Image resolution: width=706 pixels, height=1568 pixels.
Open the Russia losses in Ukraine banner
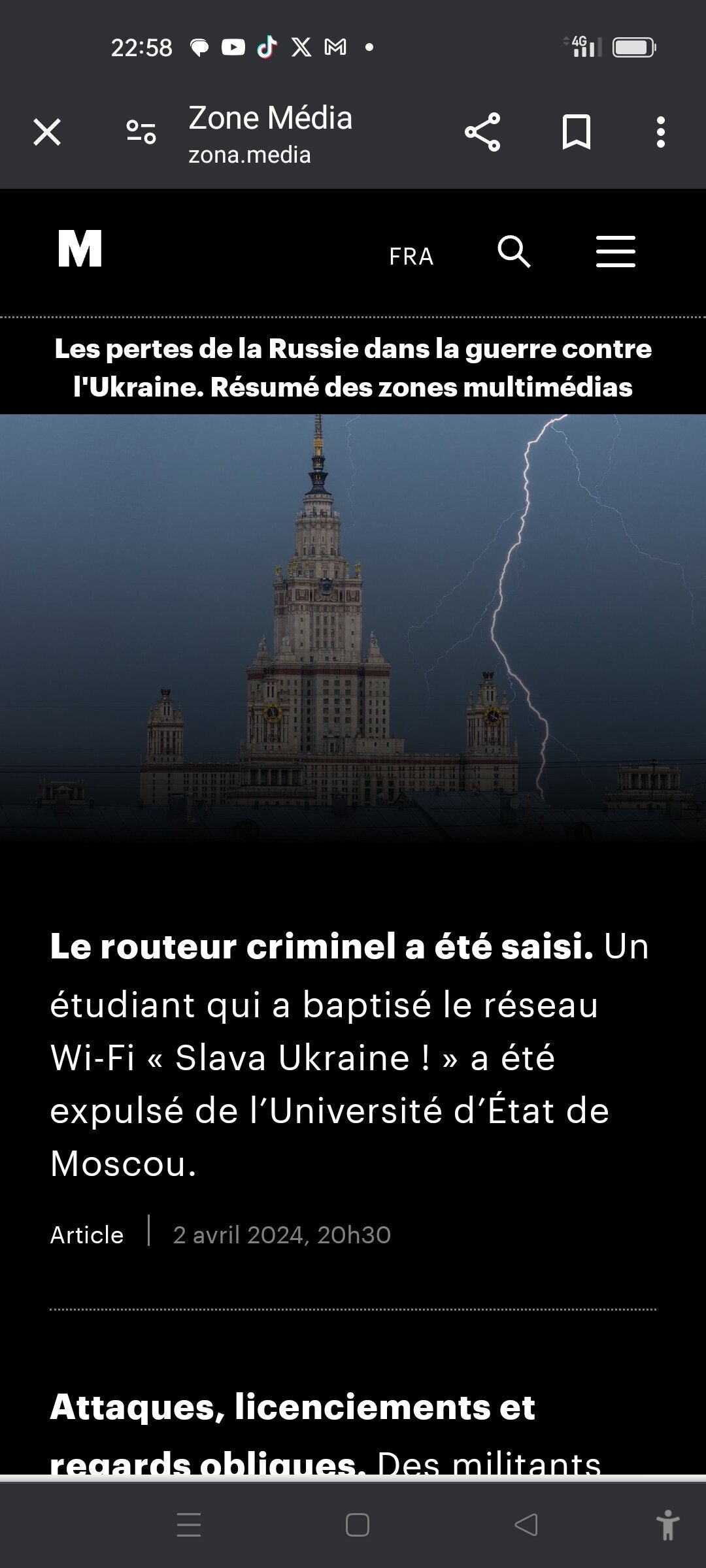pos(353,368)
